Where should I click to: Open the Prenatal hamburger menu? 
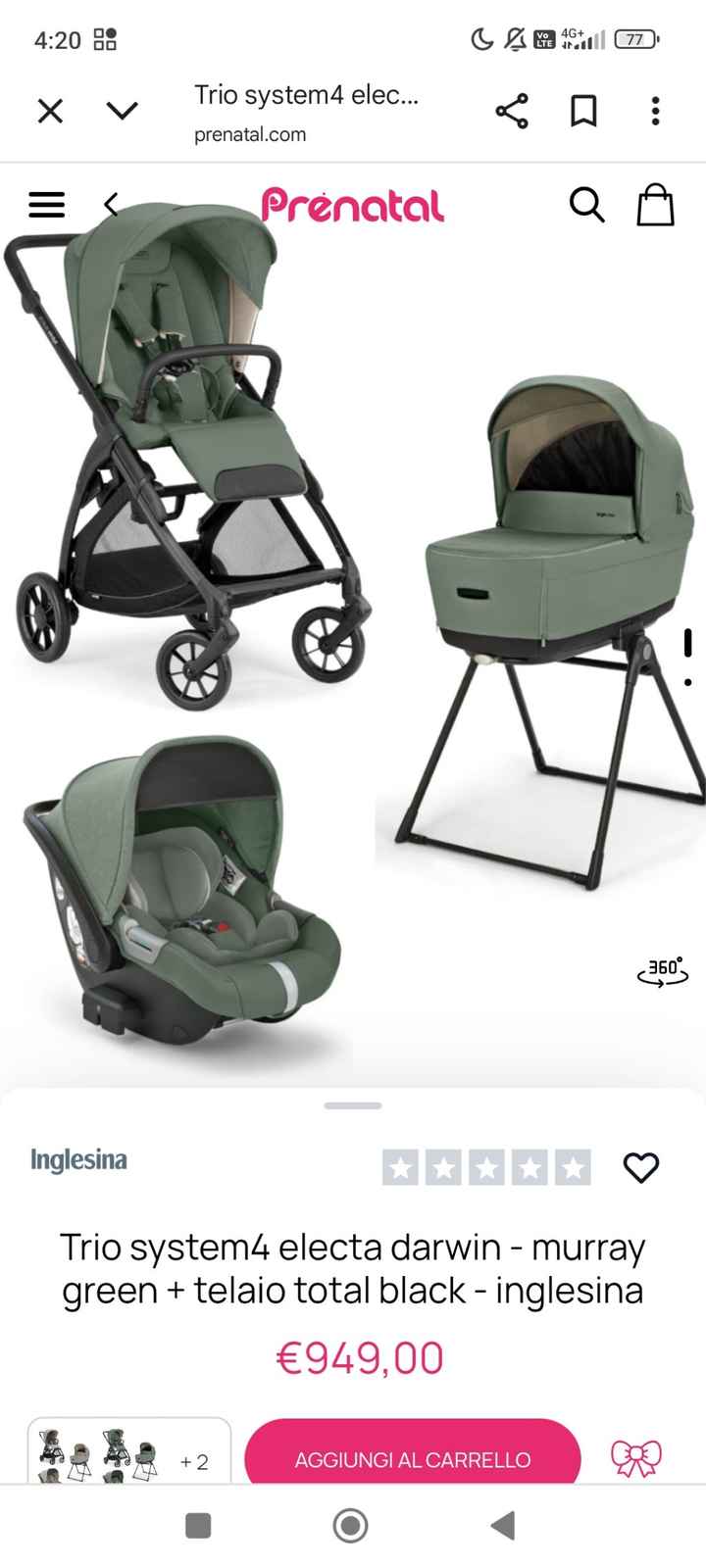coord(47,205)
